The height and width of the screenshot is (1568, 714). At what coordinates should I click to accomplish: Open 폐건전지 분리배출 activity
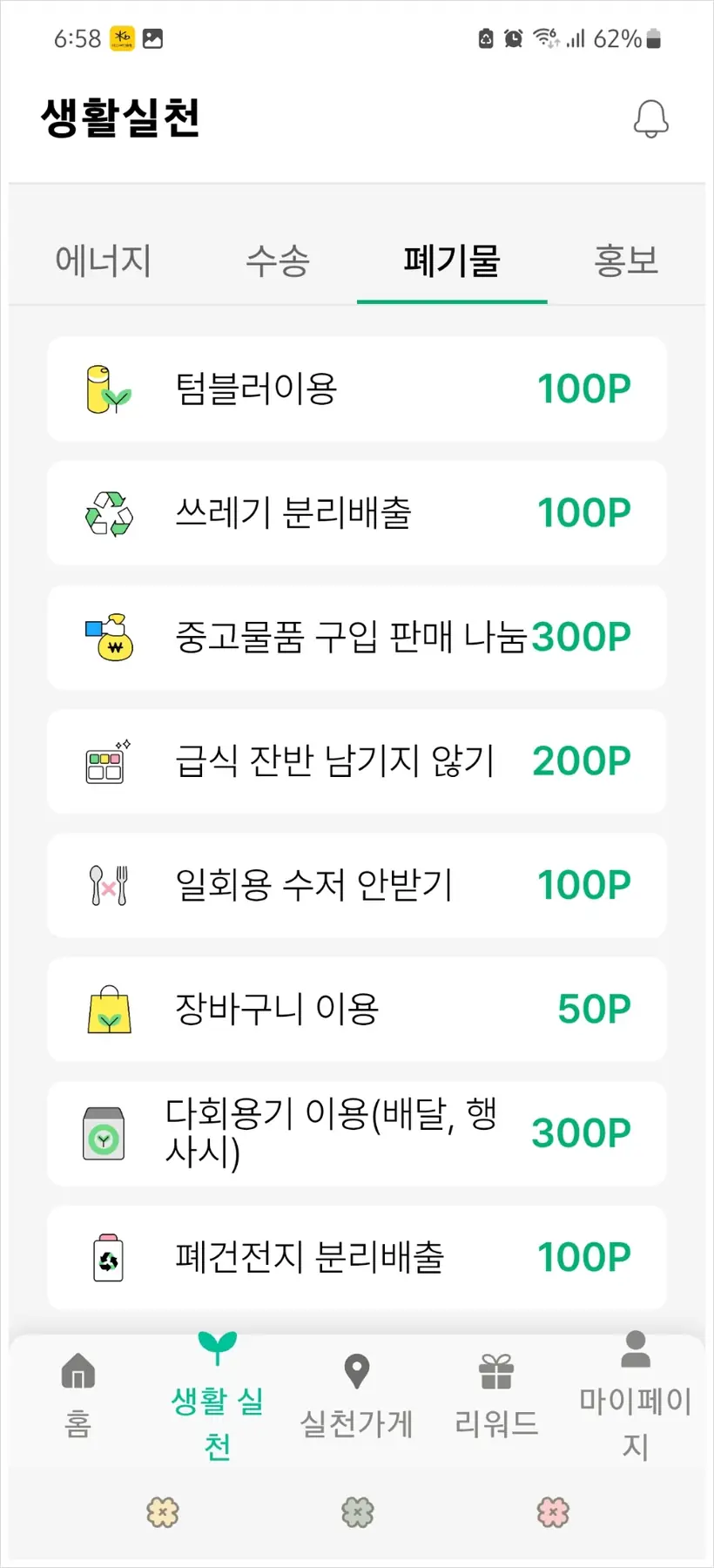pos(357,1257)
